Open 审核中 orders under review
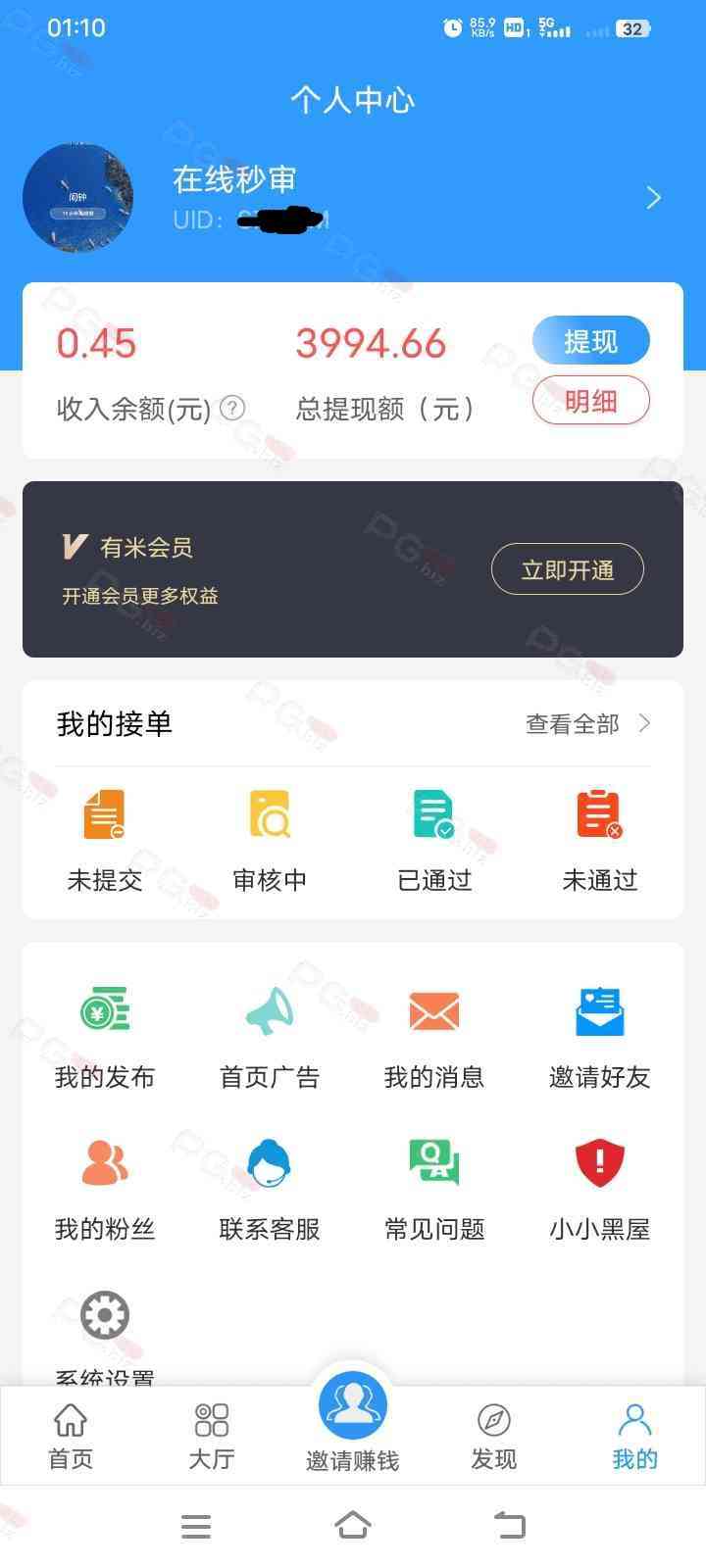Image resolution: width=706 pixels, height=1568 pixels. pyautogui.click(x=270, y=839)
